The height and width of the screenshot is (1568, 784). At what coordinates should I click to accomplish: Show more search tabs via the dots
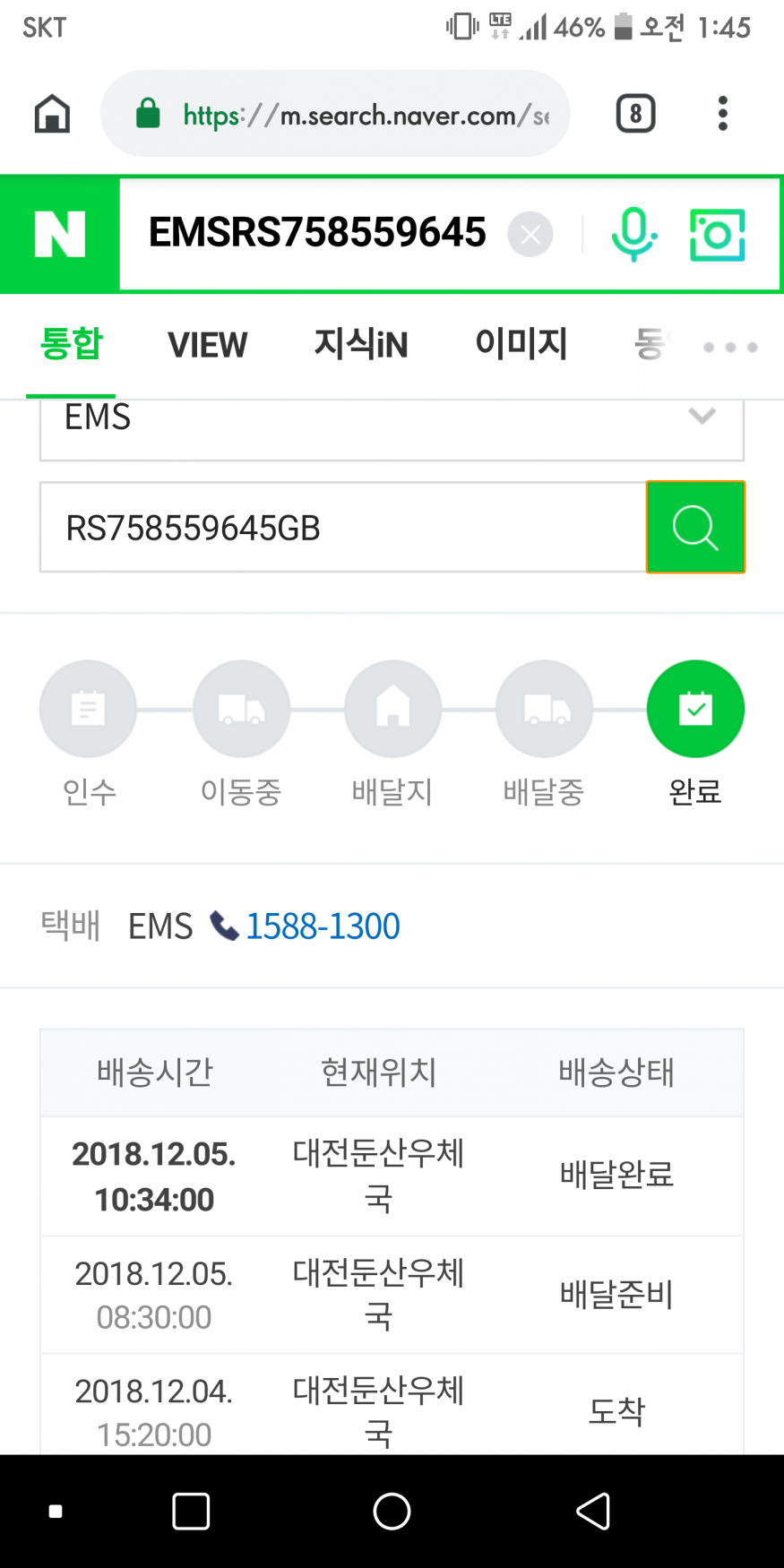pyautogui.click(x=730, y=347)
